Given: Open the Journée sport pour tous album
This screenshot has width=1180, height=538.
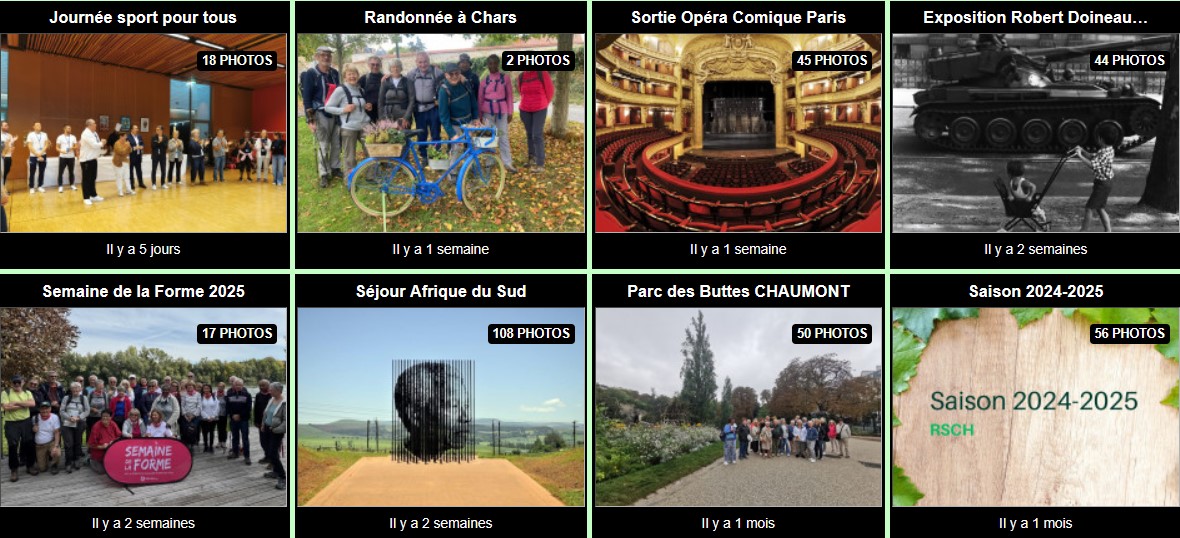Looking at the screenshot, I should click(x=143, y=133).
